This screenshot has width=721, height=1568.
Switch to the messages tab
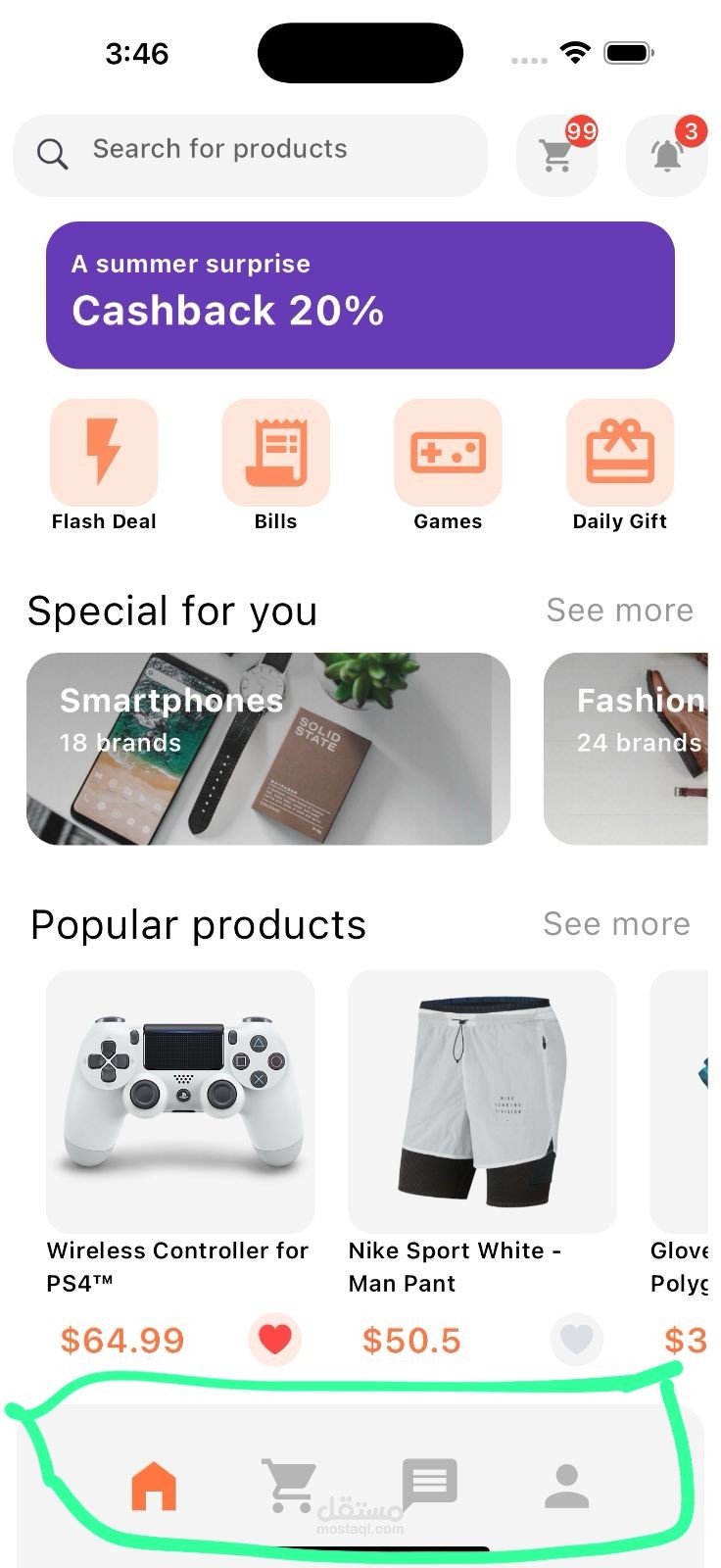point(429,1482)
